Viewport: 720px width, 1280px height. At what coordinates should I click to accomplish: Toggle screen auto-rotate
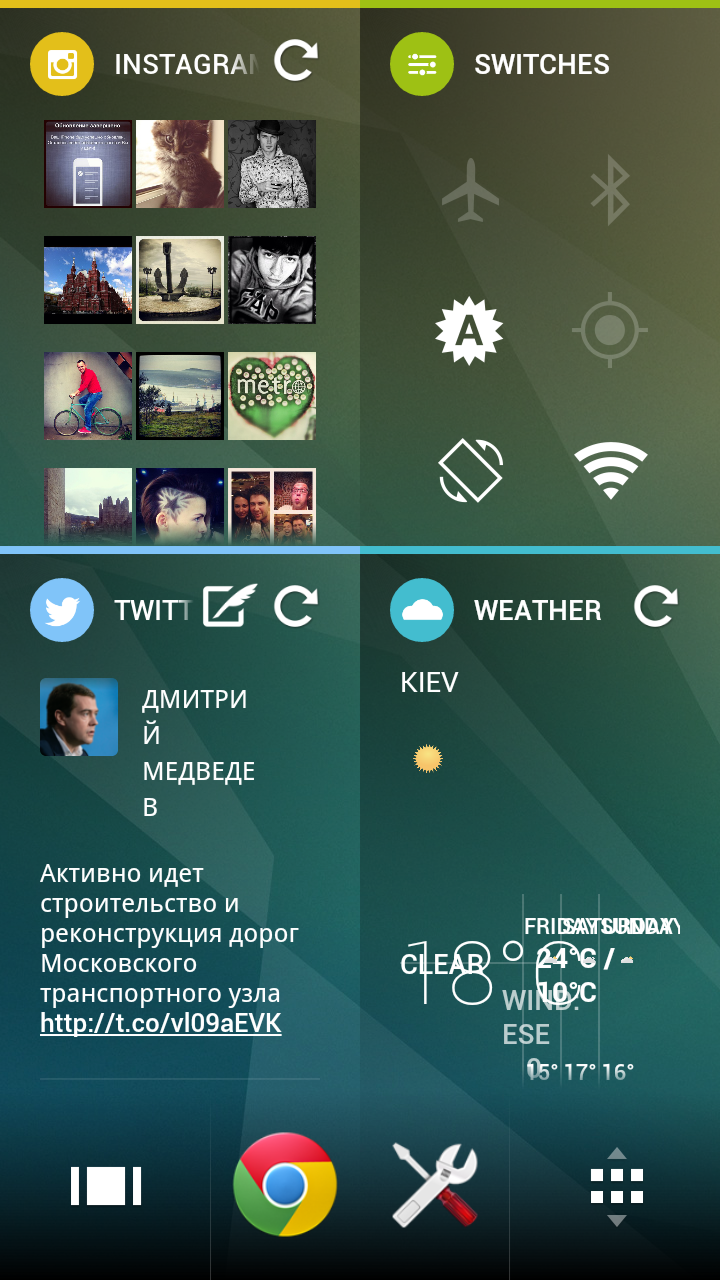tap(470, 471)
